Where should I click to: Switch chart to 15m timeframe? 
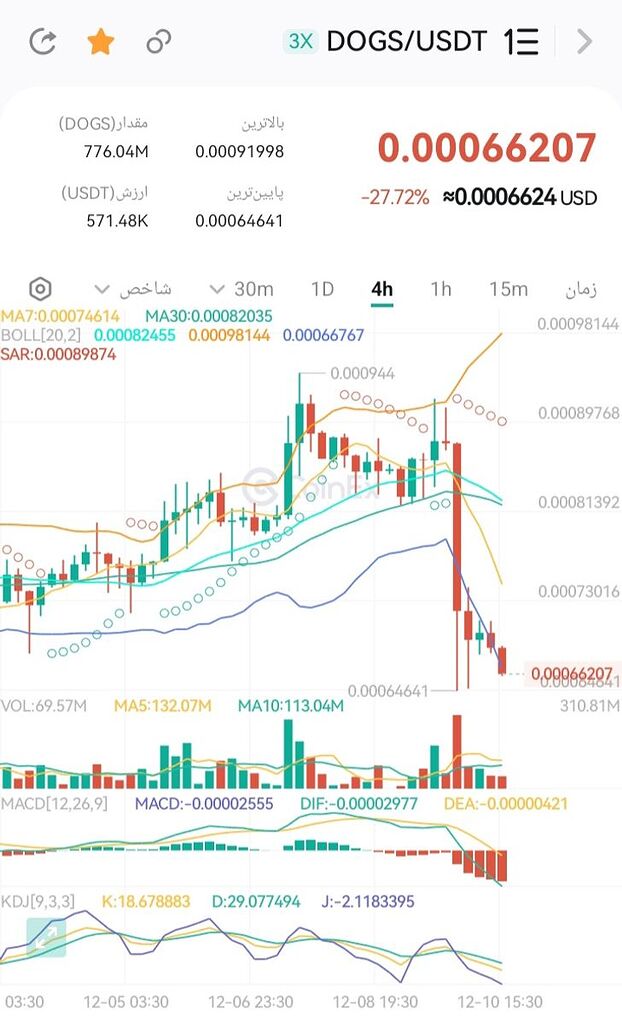pyautogui.click(x=508, y=290)
